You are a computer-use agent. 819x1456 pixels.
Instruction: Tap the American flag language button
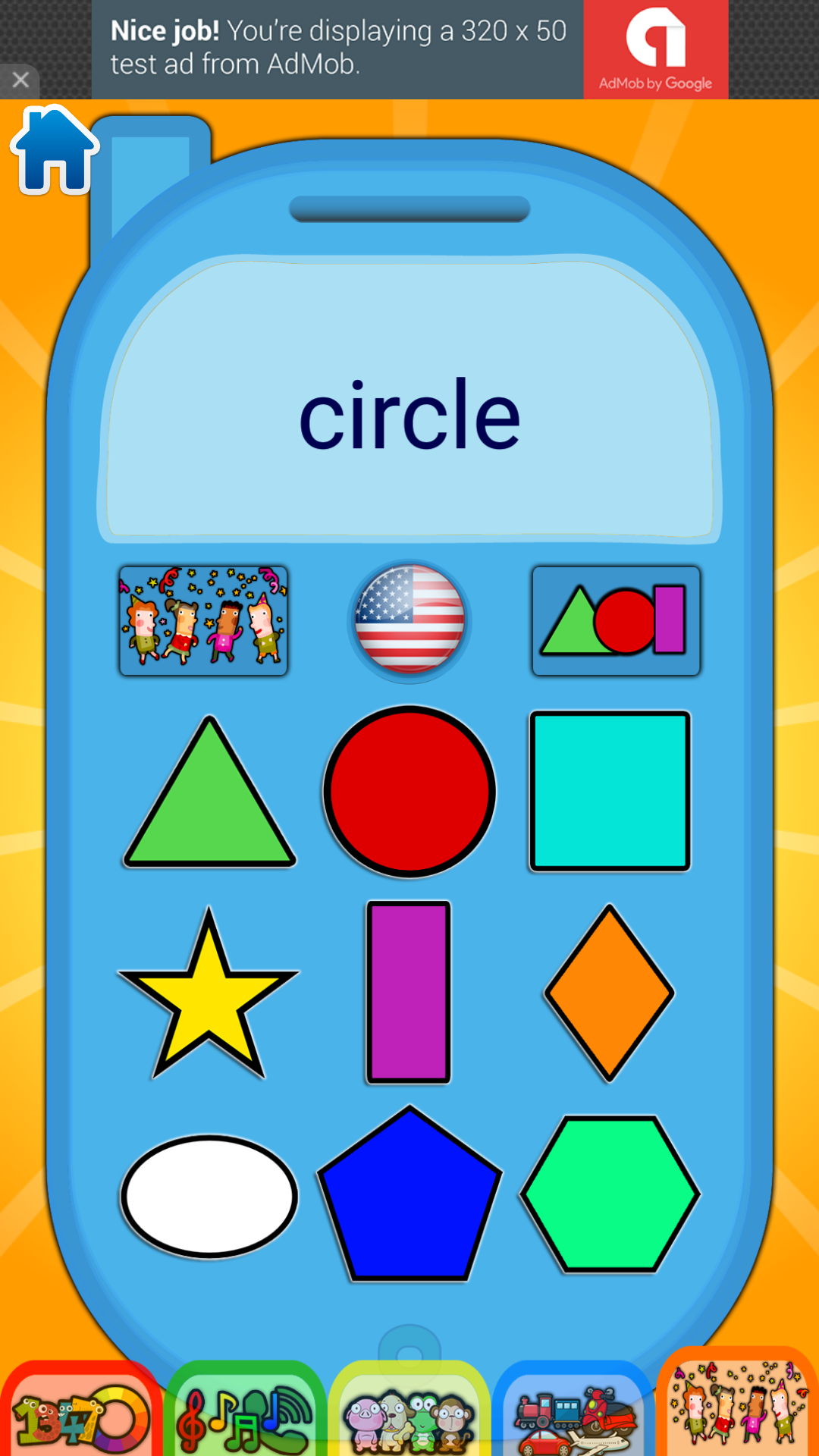pyautogui.click(x=409, y=620)
